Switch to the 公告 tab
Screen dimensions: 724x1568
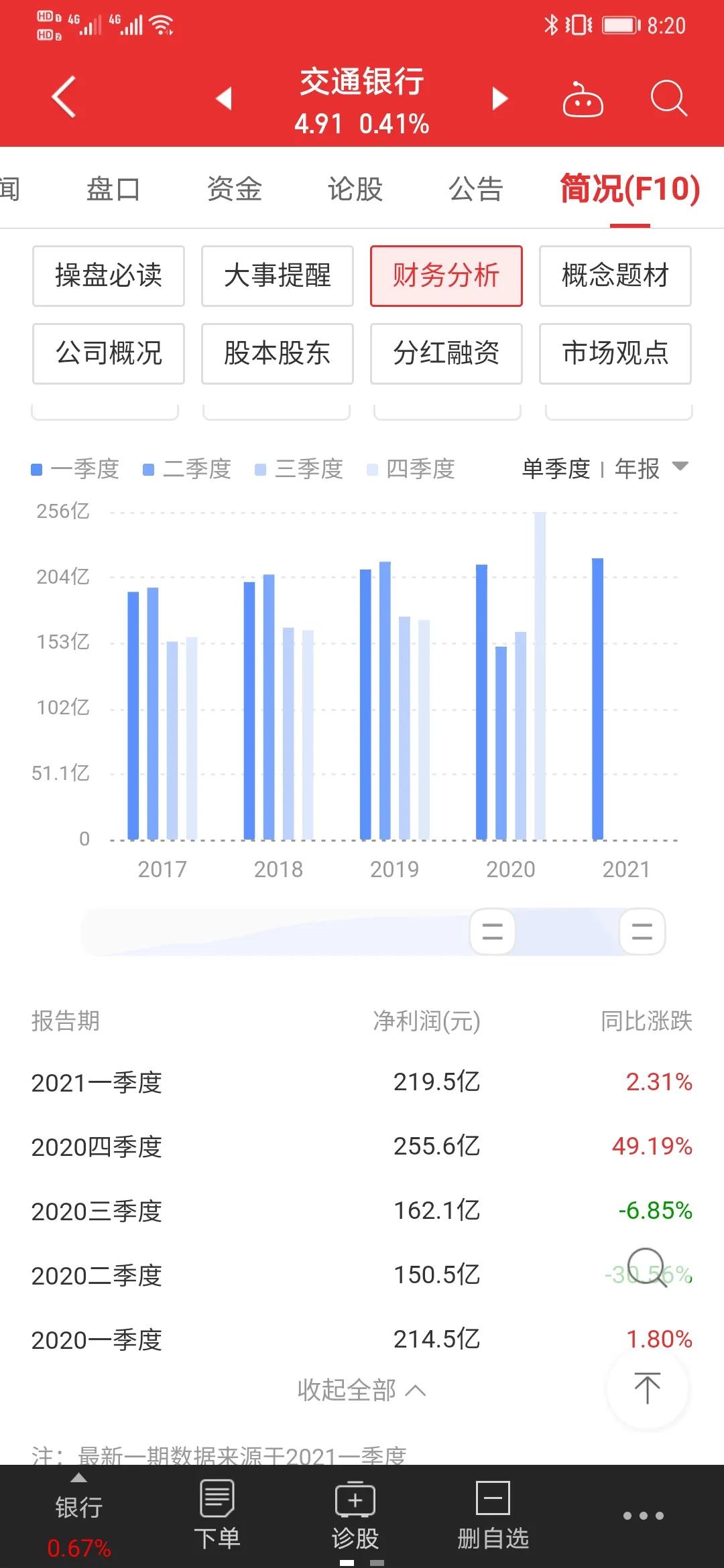point(475,190)
